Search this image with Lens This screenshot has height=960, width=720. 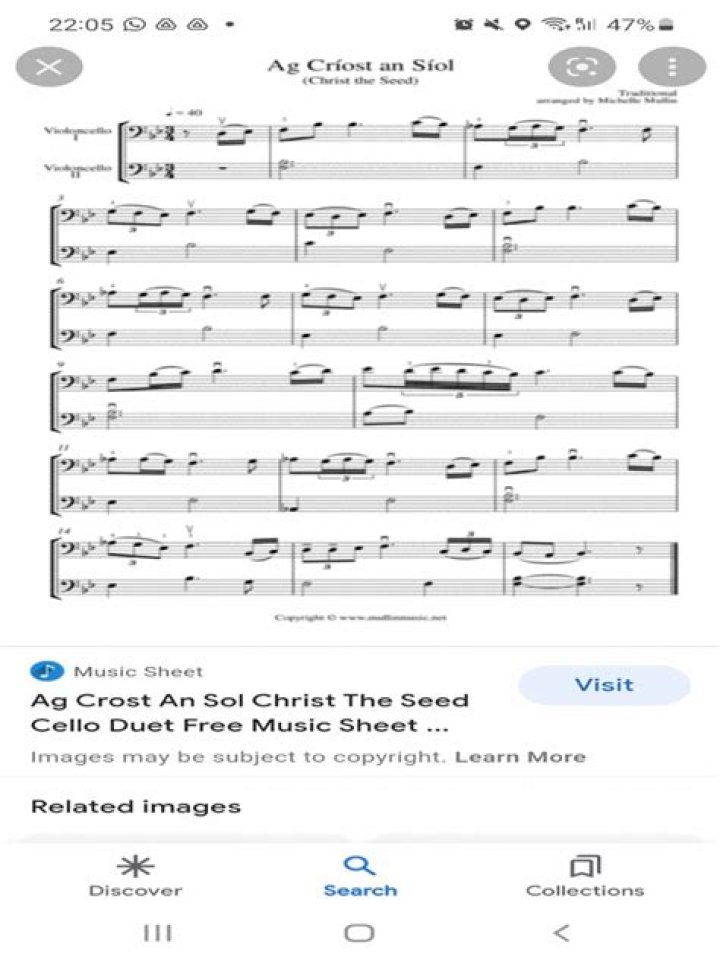click(581, 68)
